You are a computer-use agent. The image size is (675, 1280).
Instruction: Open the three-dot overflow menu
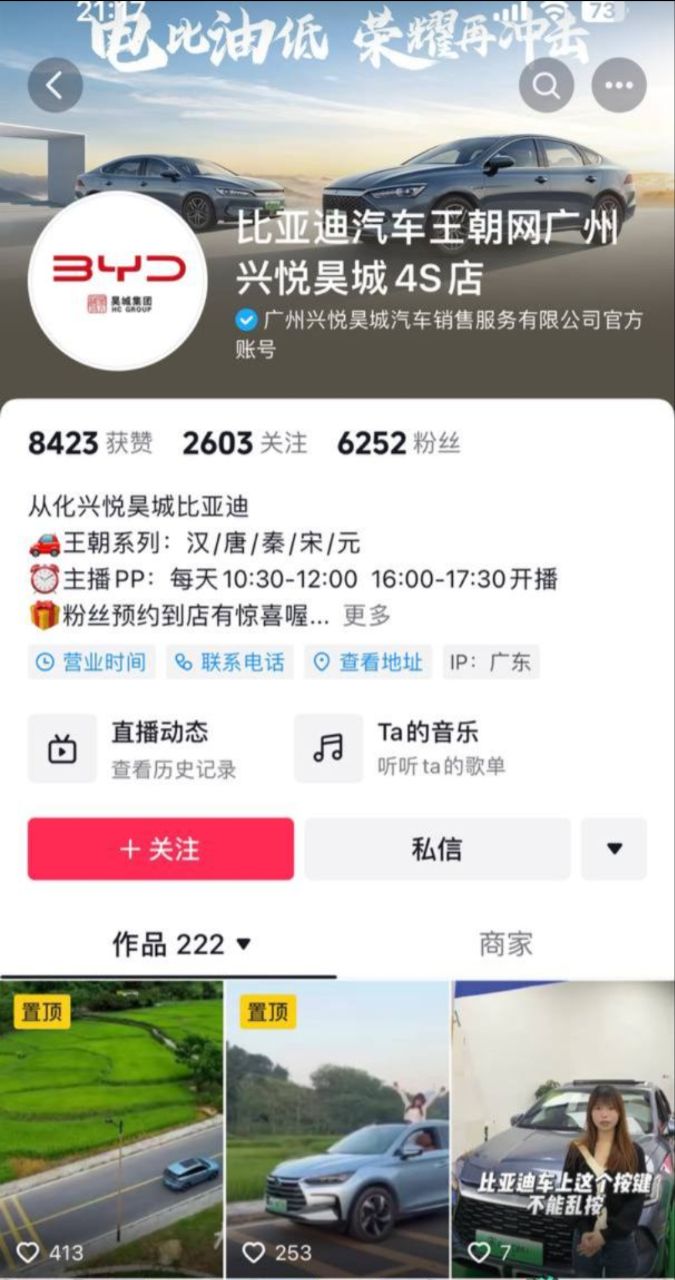619,86
